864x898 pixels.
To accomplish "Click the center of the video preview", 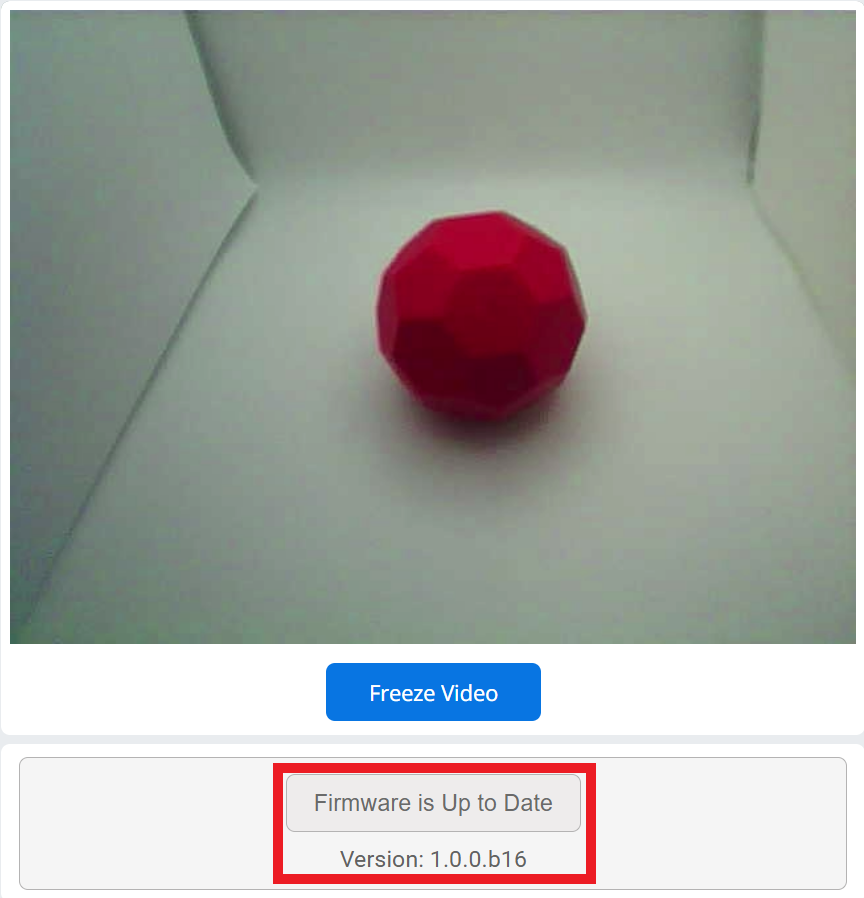I will pos(432,325).
